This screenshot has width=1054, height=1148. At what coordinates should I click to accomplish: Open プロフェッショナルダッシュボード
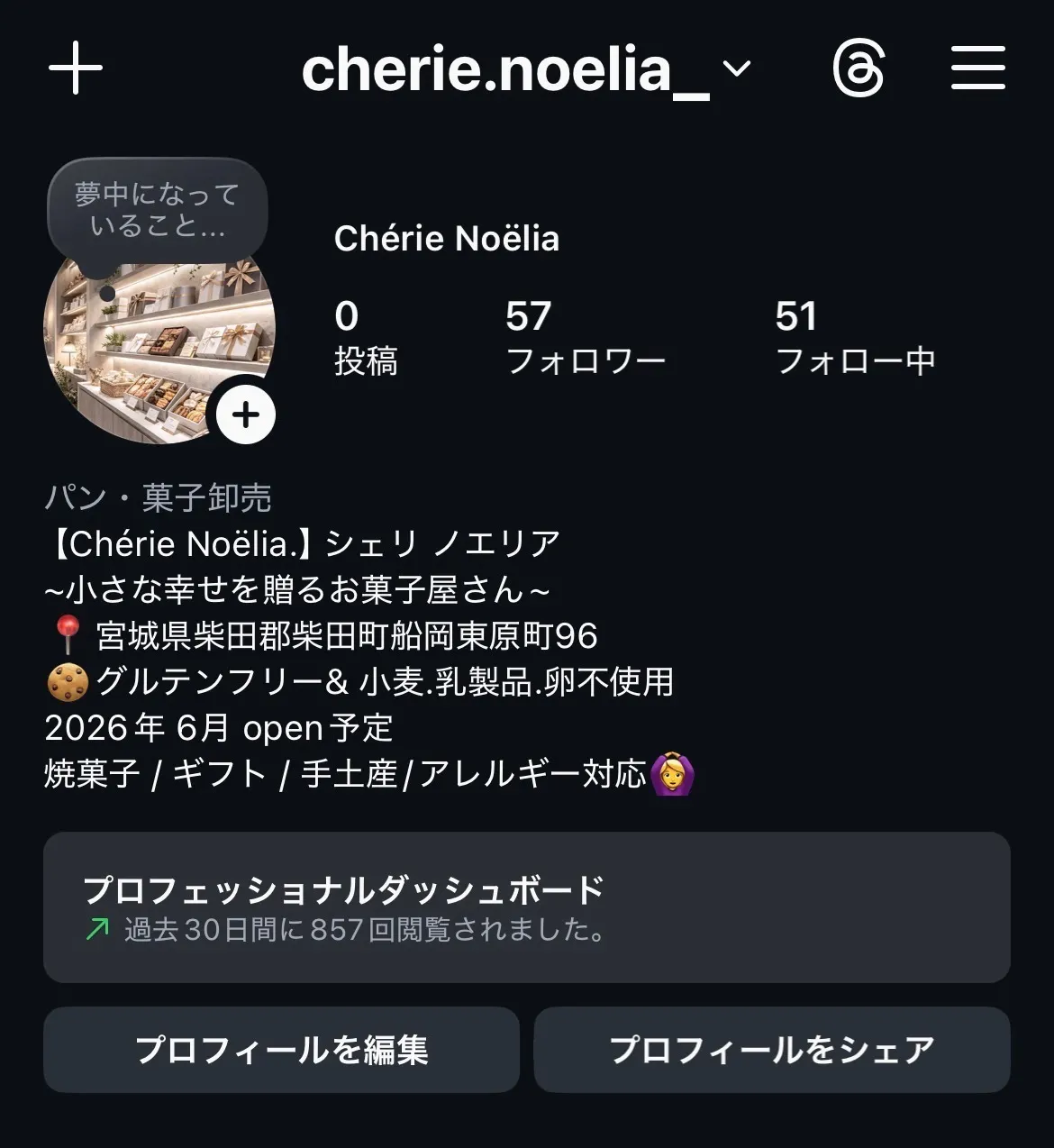pos(526,907)
